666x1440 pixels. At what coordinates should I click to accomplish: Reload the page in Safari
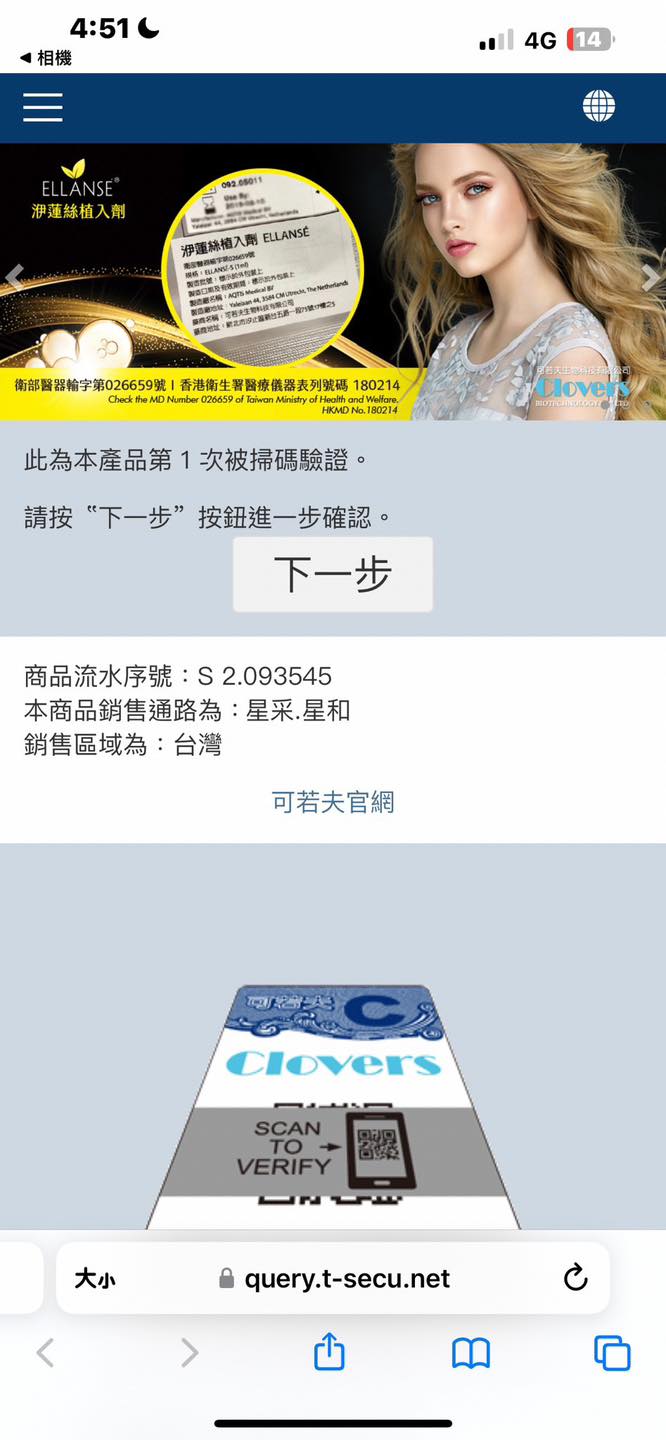(x=575, y=1277)
